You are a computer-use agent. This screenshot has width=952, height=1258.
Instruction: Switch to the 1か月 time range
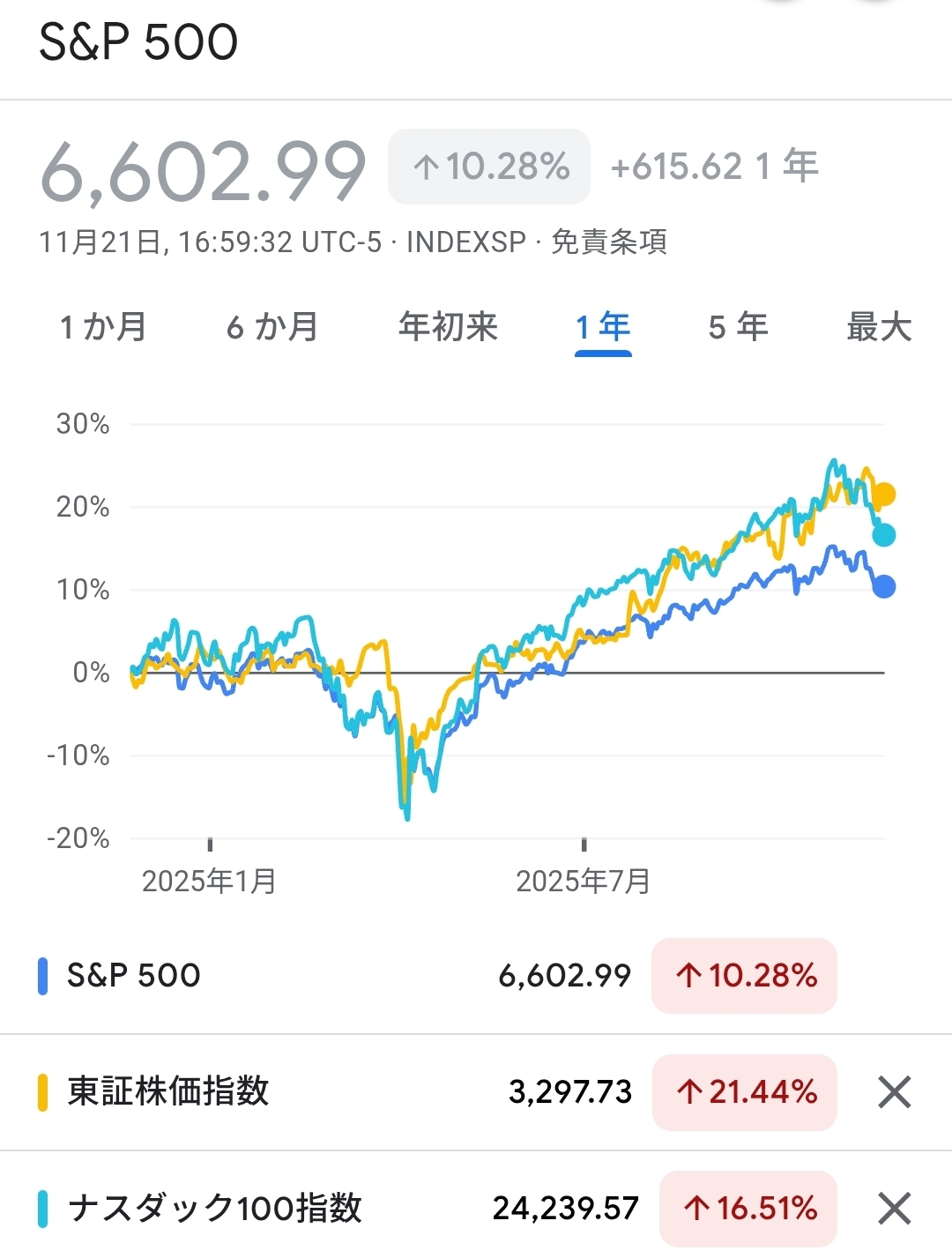tap(103, 327)
